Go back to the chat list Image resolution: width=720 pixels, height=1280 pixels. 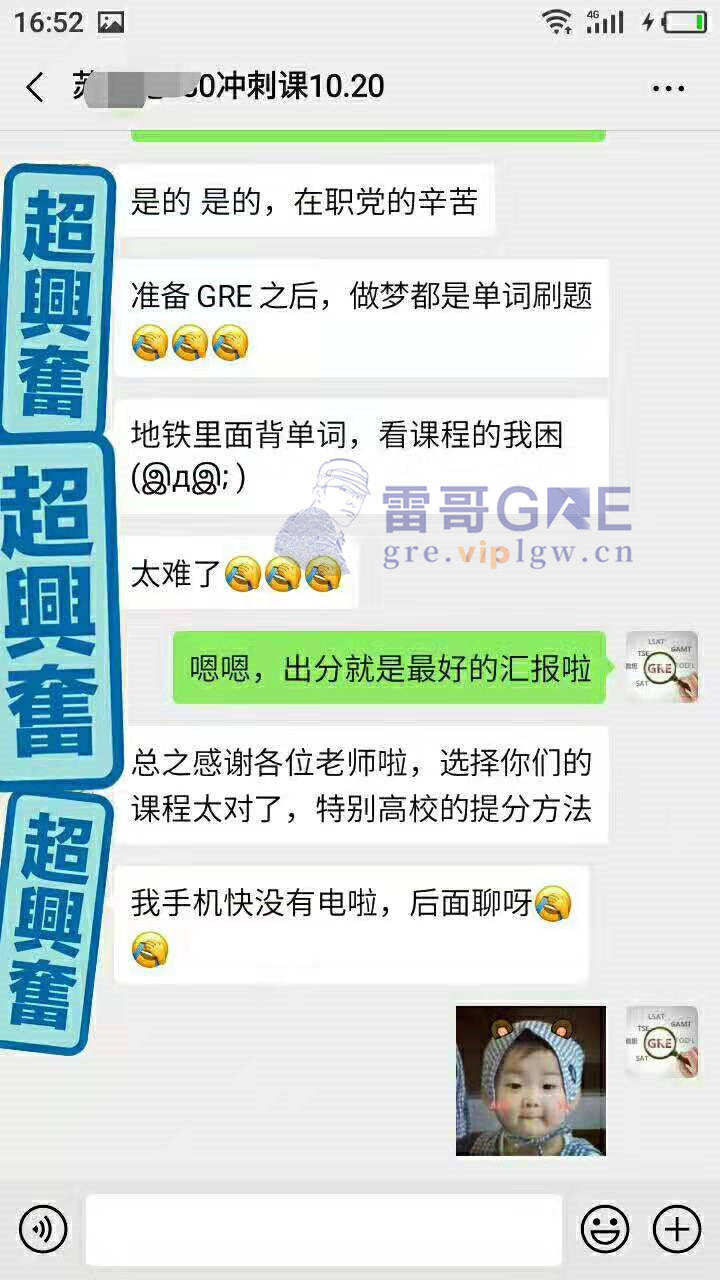point(36,87)
